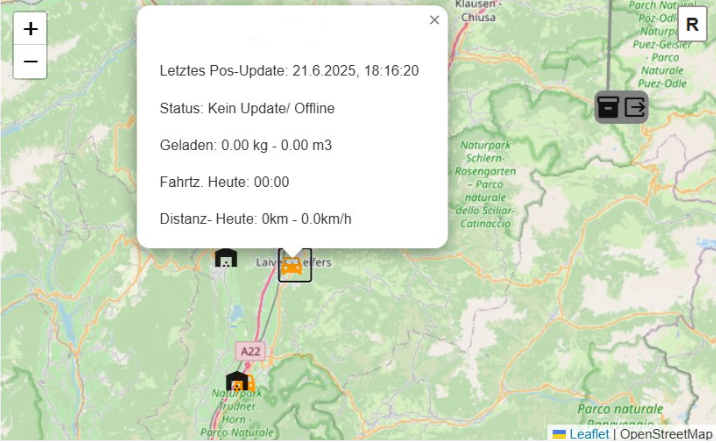Close the vehicle status popup

click(x=434, y=20)
